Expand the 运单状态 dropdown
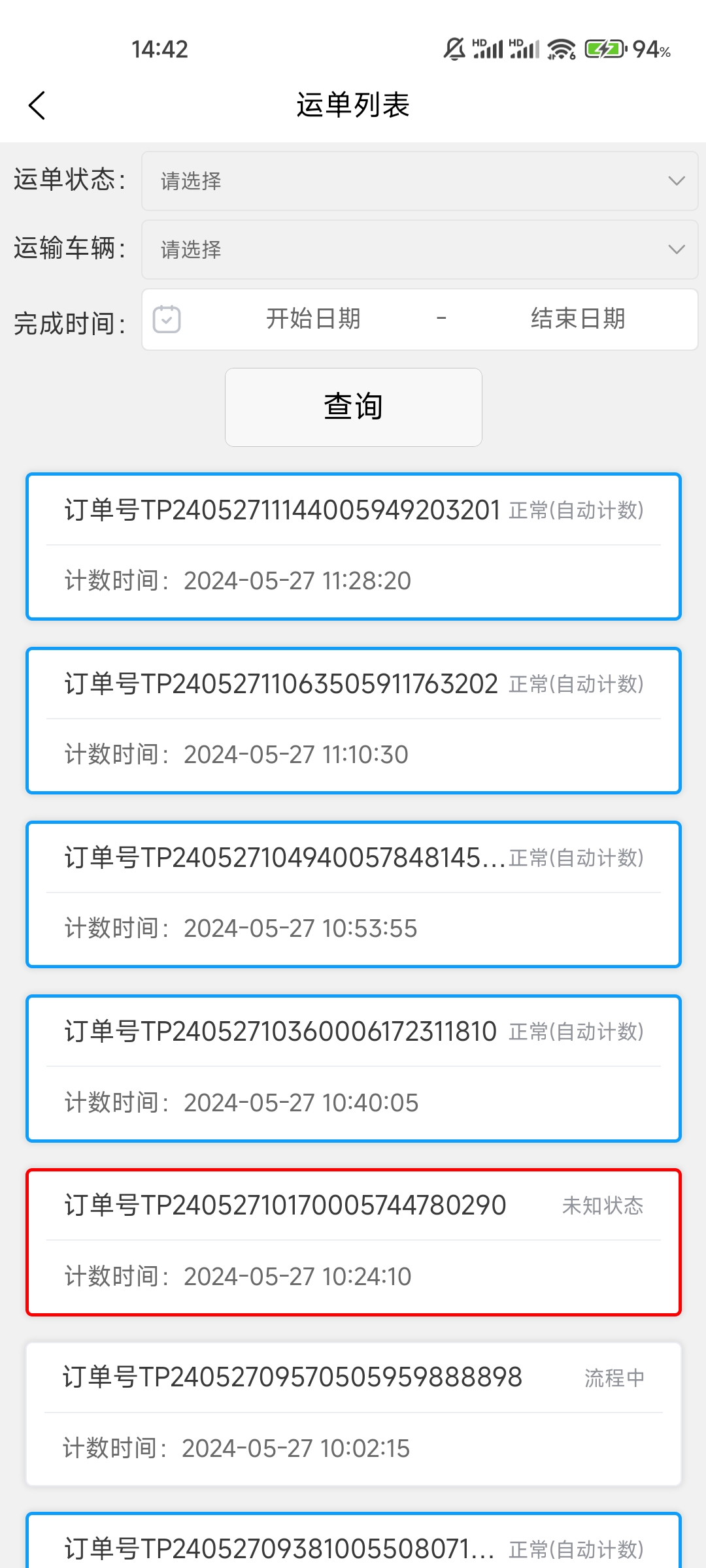The height and width of the screenshot is (1568, 706). point(419,181)
